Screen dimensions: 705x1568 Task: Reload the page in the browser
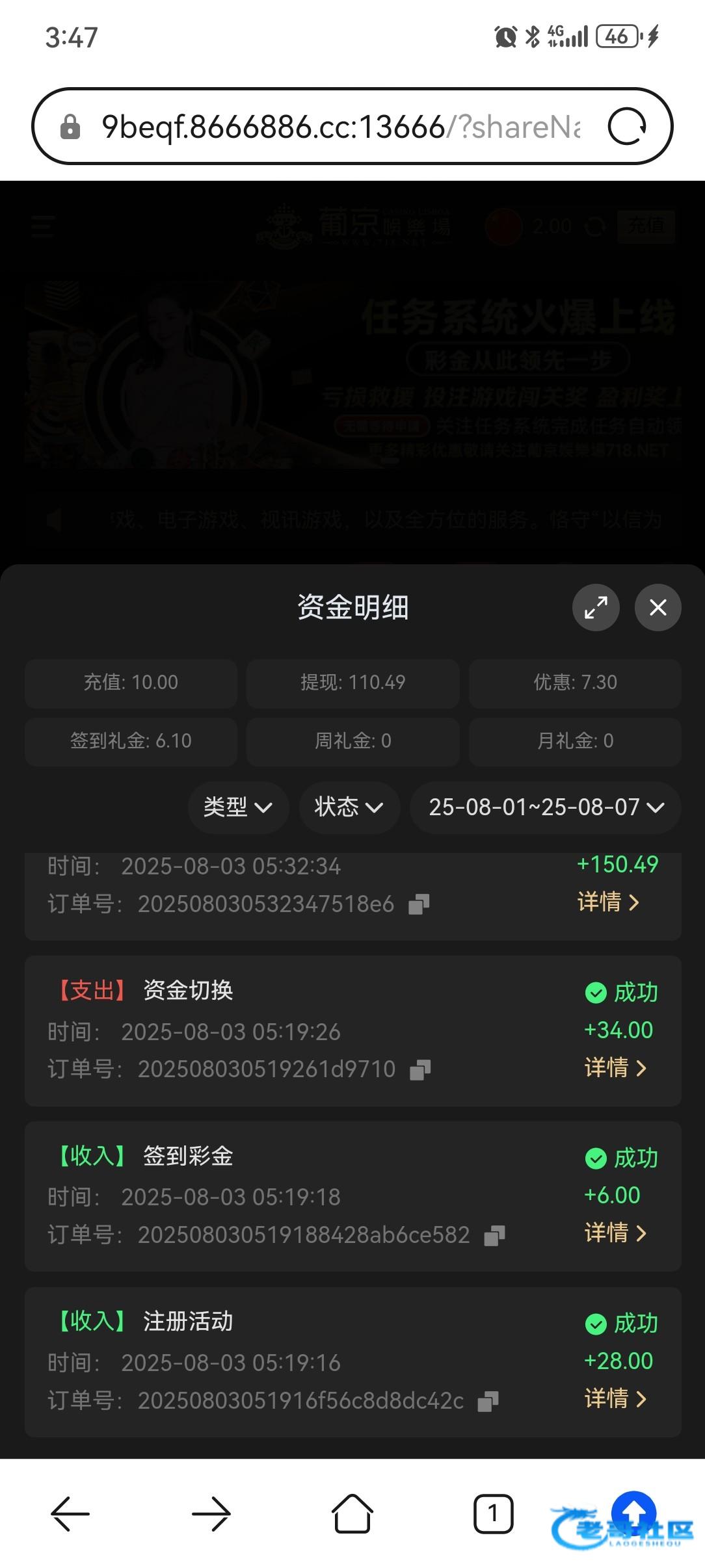627,126
